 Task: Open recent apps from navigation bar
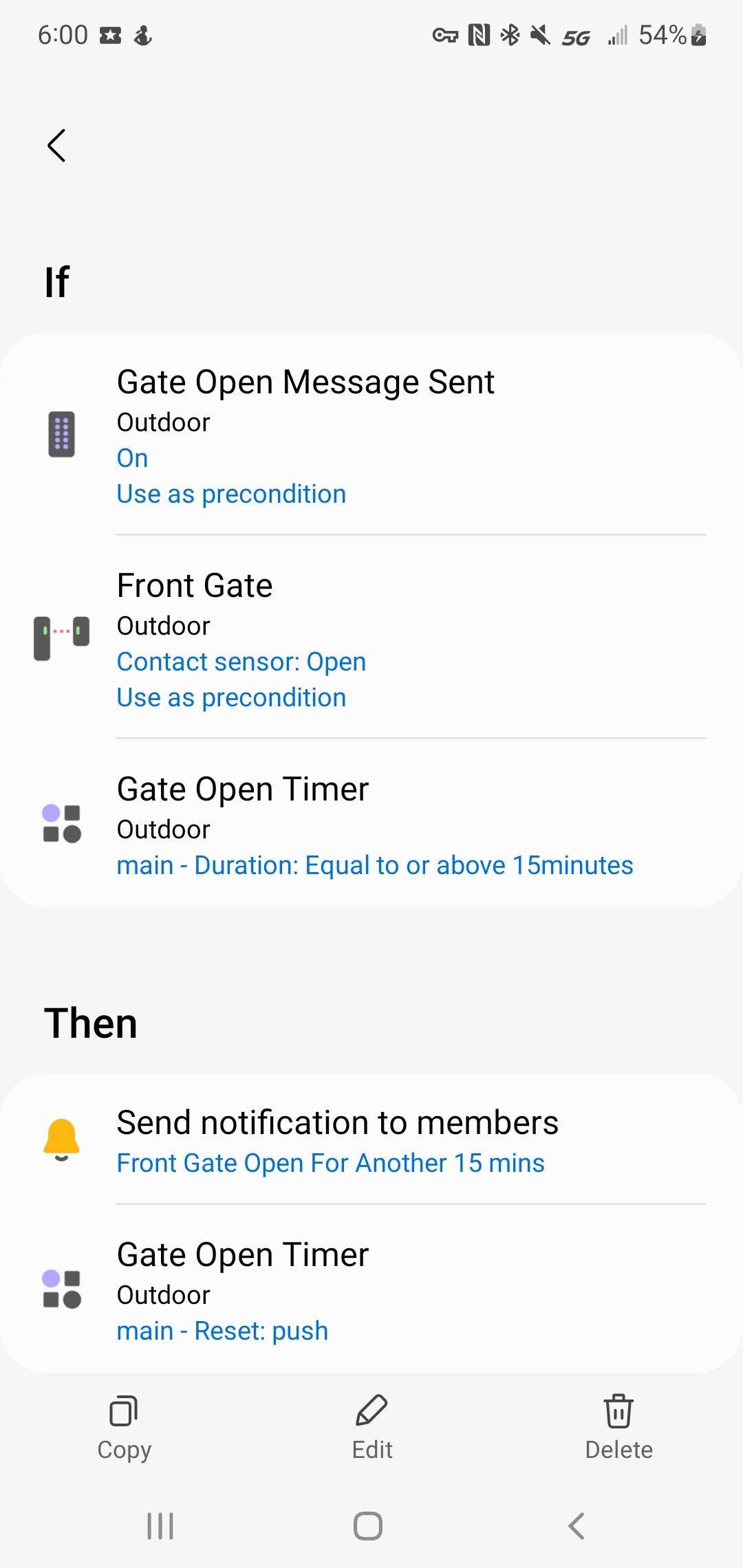pyautogui.click(x=160, y=1526)
